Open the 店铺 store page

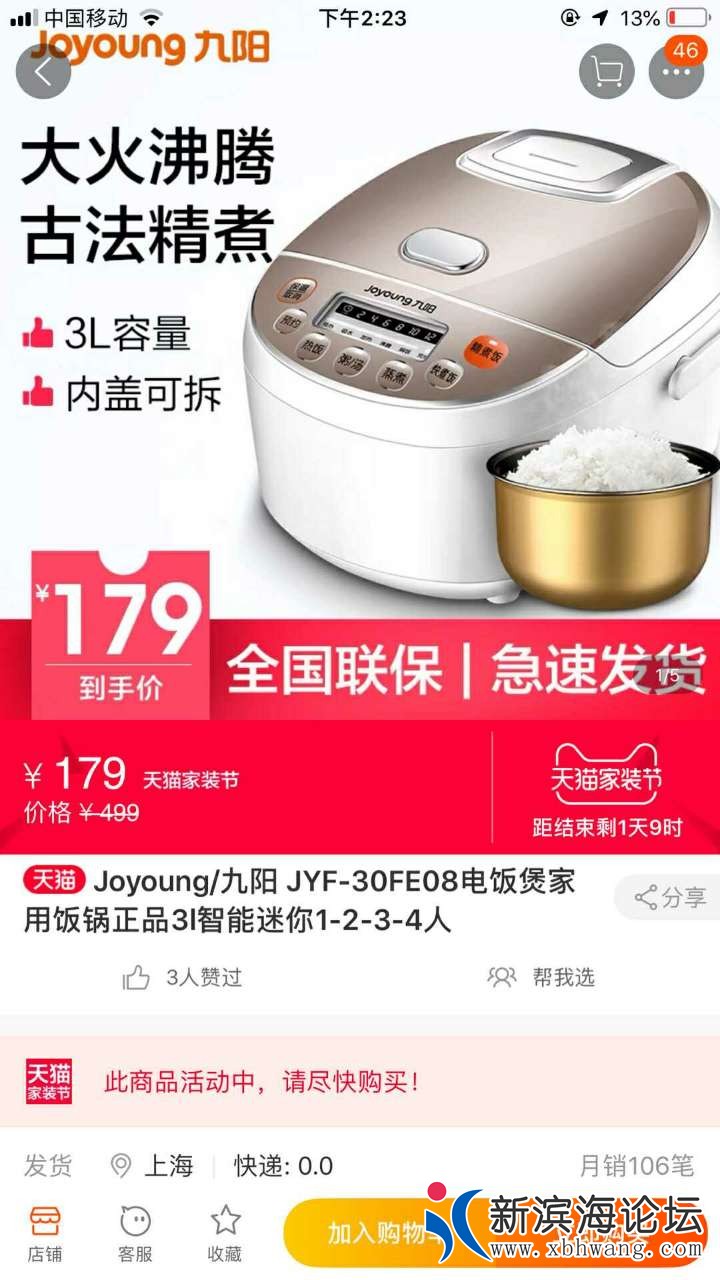(x=45, y=1232)
